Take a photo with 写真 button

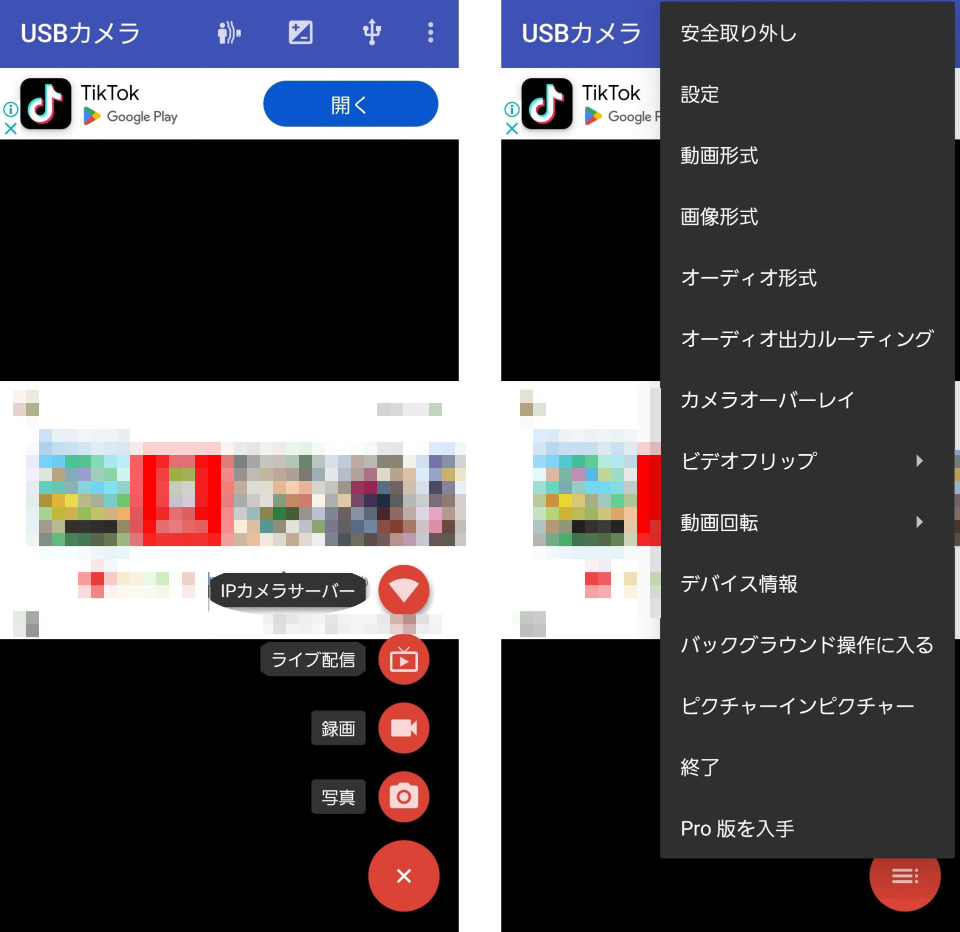coord(404,797)
